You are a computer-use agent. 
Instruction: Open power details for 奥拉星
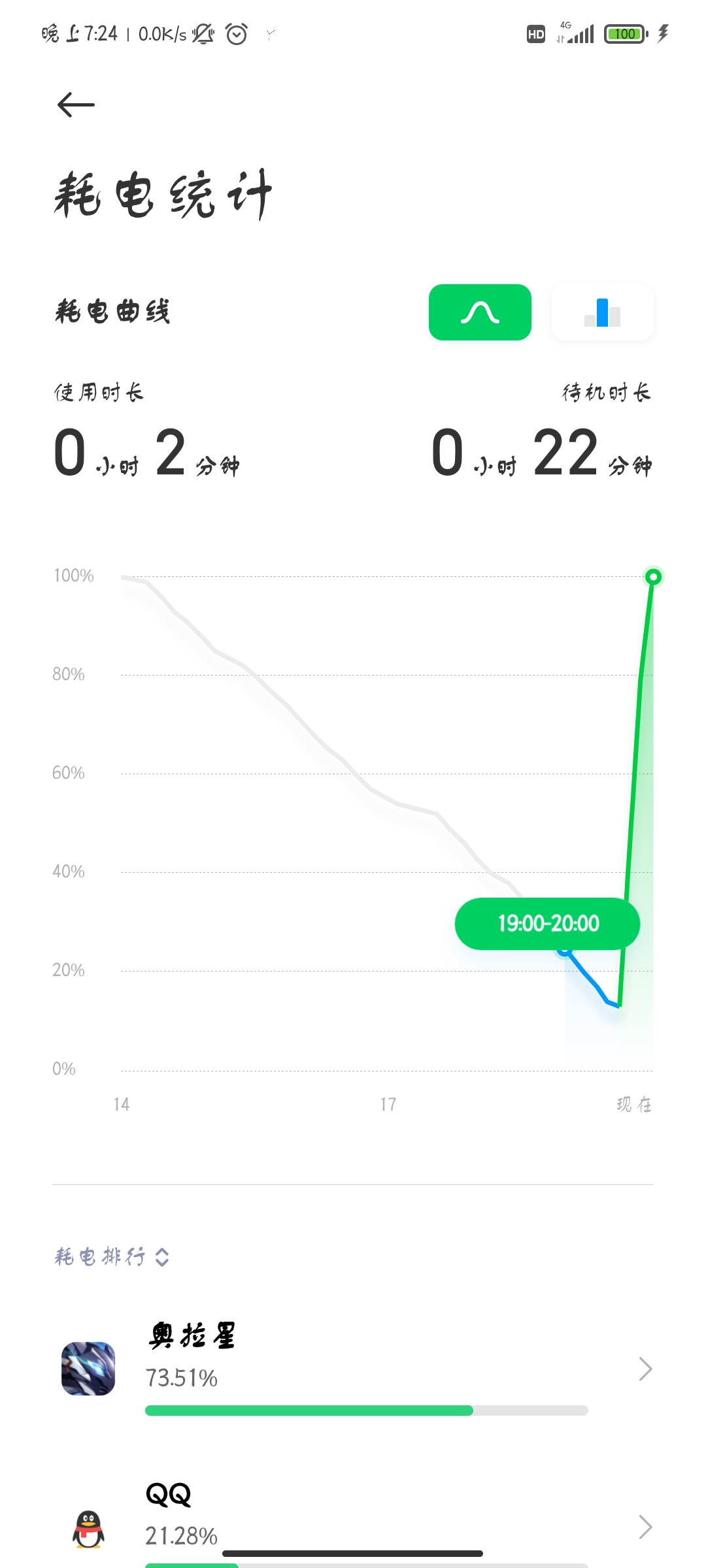tap(353, 1369)
